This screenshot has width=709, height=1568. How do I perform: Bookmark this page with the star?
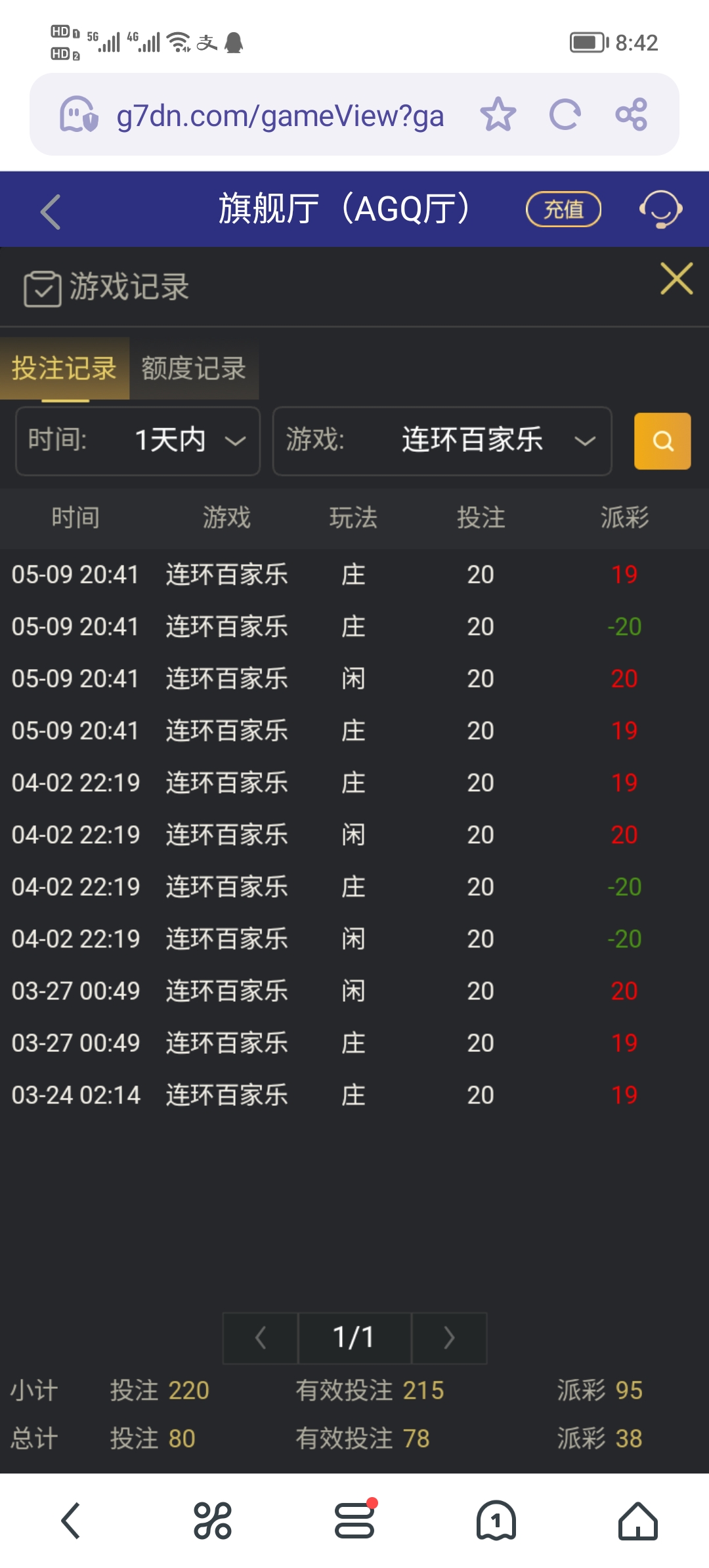[x=498, y=114]
